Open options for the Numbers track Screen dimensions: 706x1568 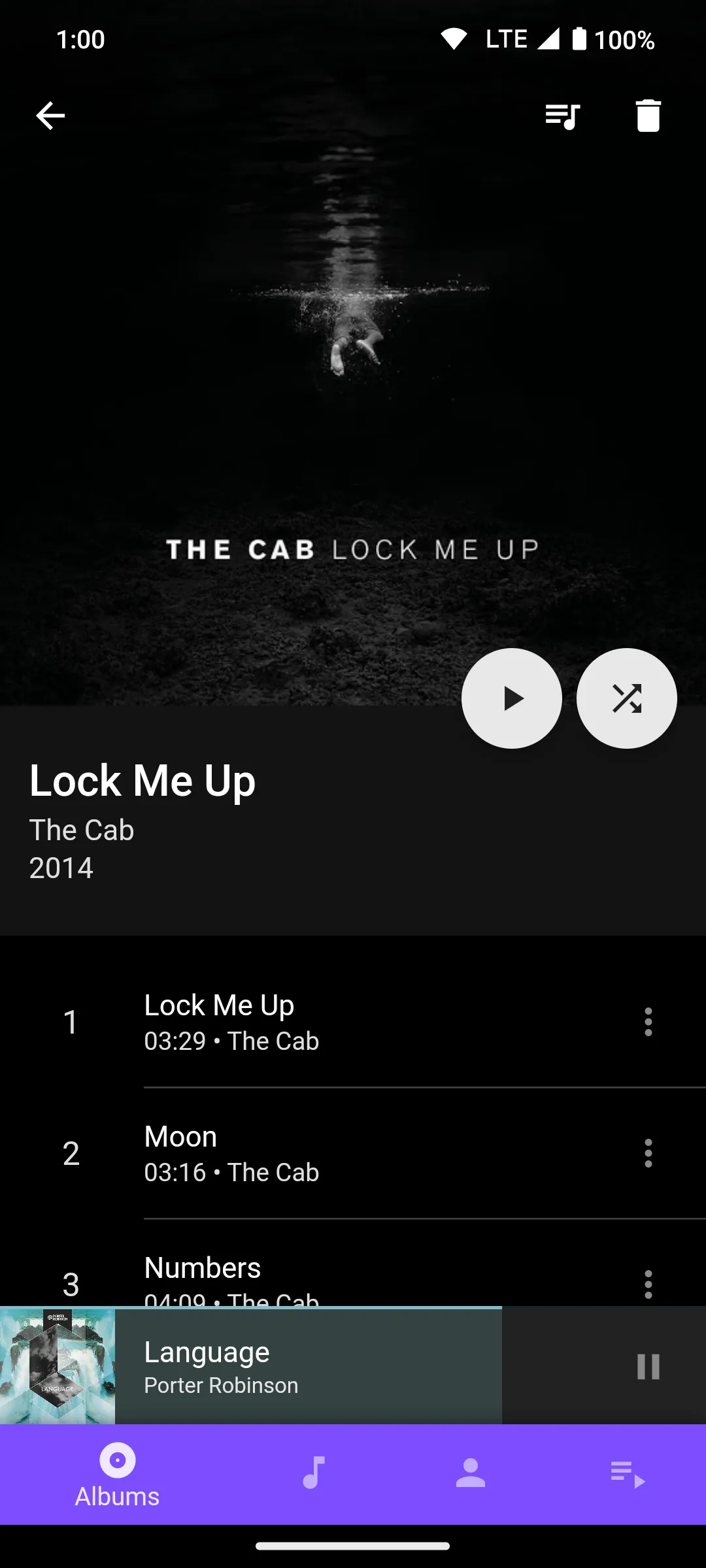[648, 1284]
